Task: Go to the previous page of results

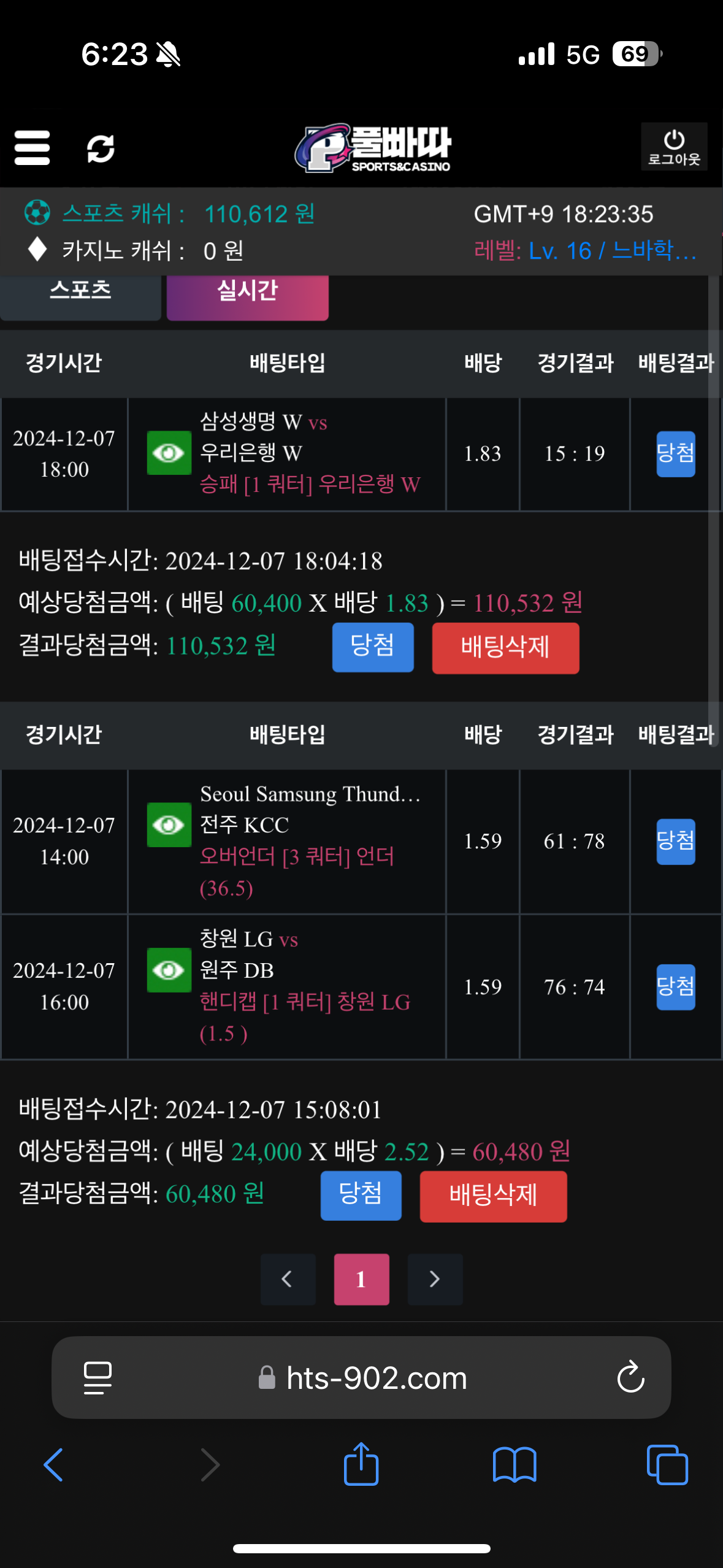Action: coord(287,1279)
